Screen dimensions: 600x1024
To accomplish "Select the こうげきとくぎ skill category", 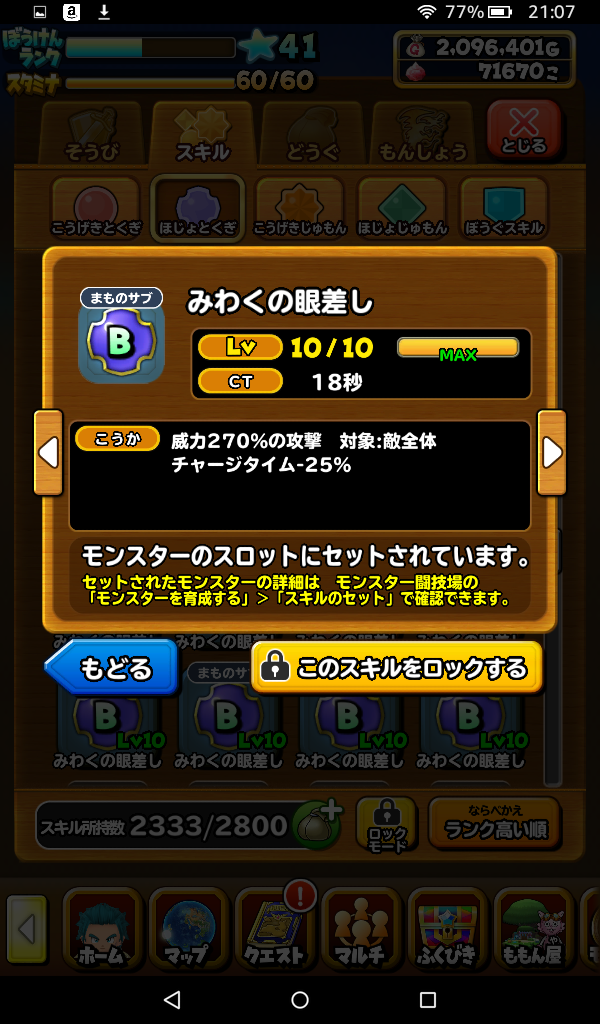I will coord(95,208).
